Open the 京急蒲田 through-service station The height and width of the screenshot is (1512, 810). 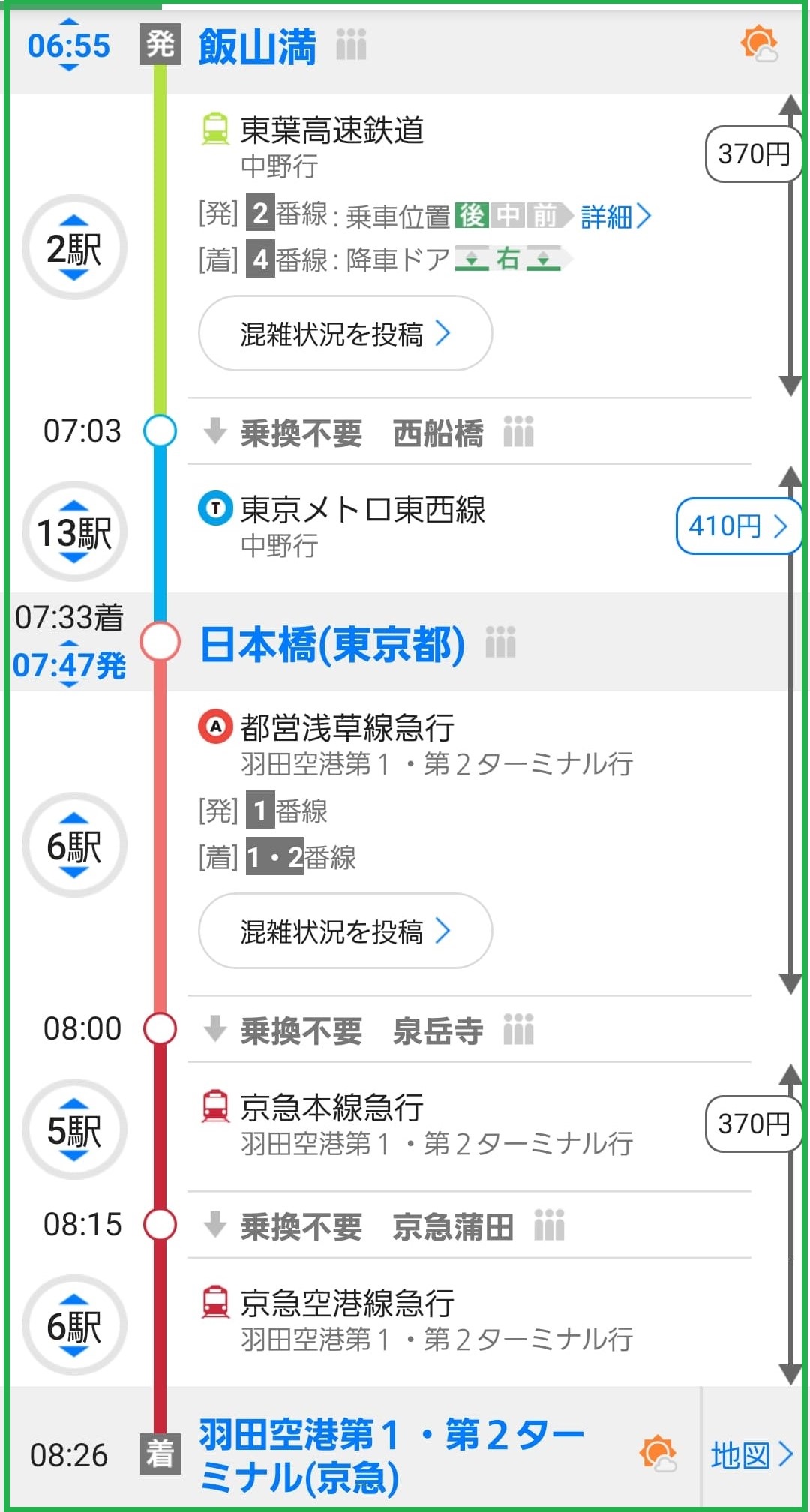pos(452,1227)
